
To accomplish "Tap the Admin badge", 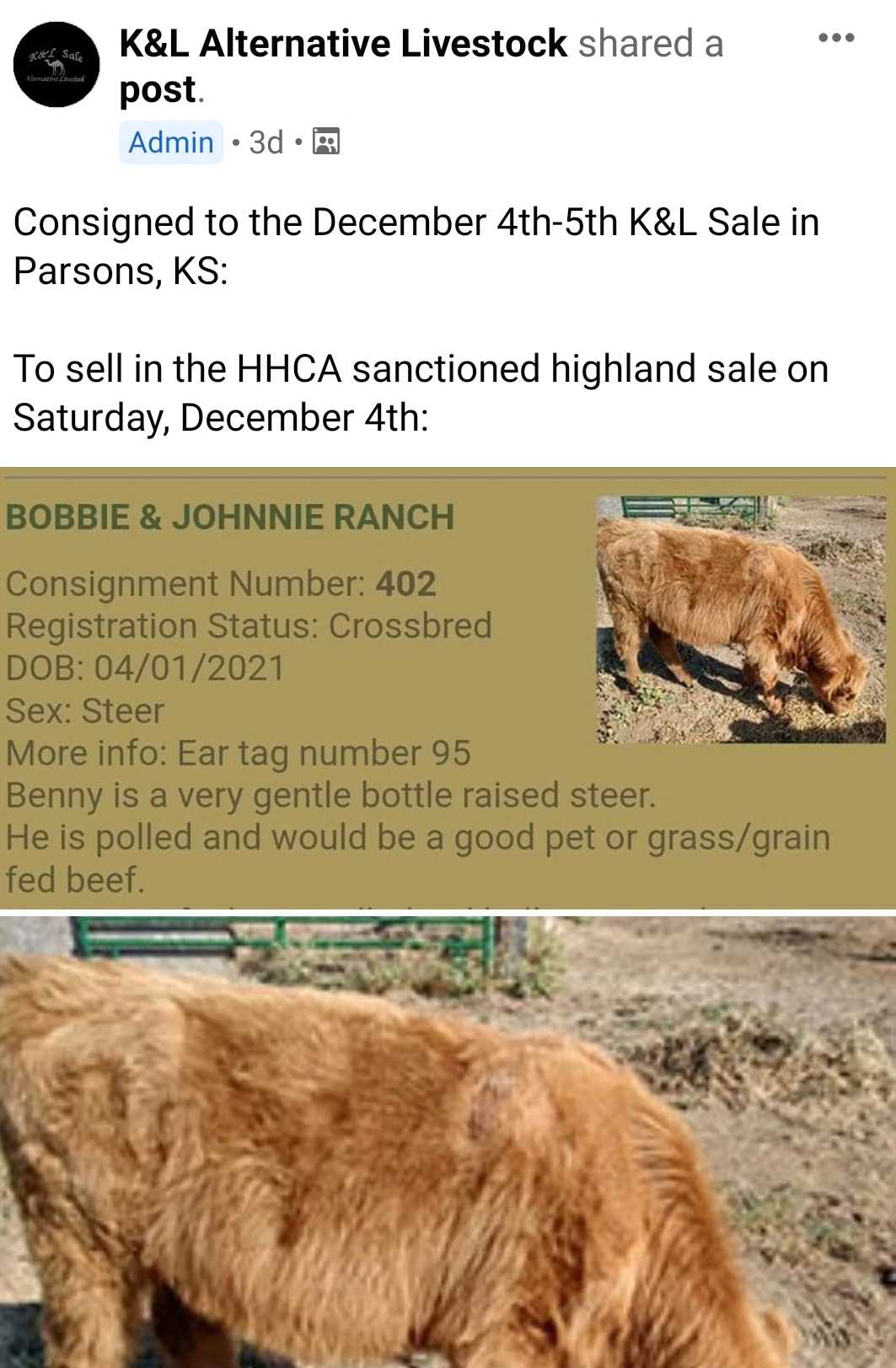I will coord(171,142).
